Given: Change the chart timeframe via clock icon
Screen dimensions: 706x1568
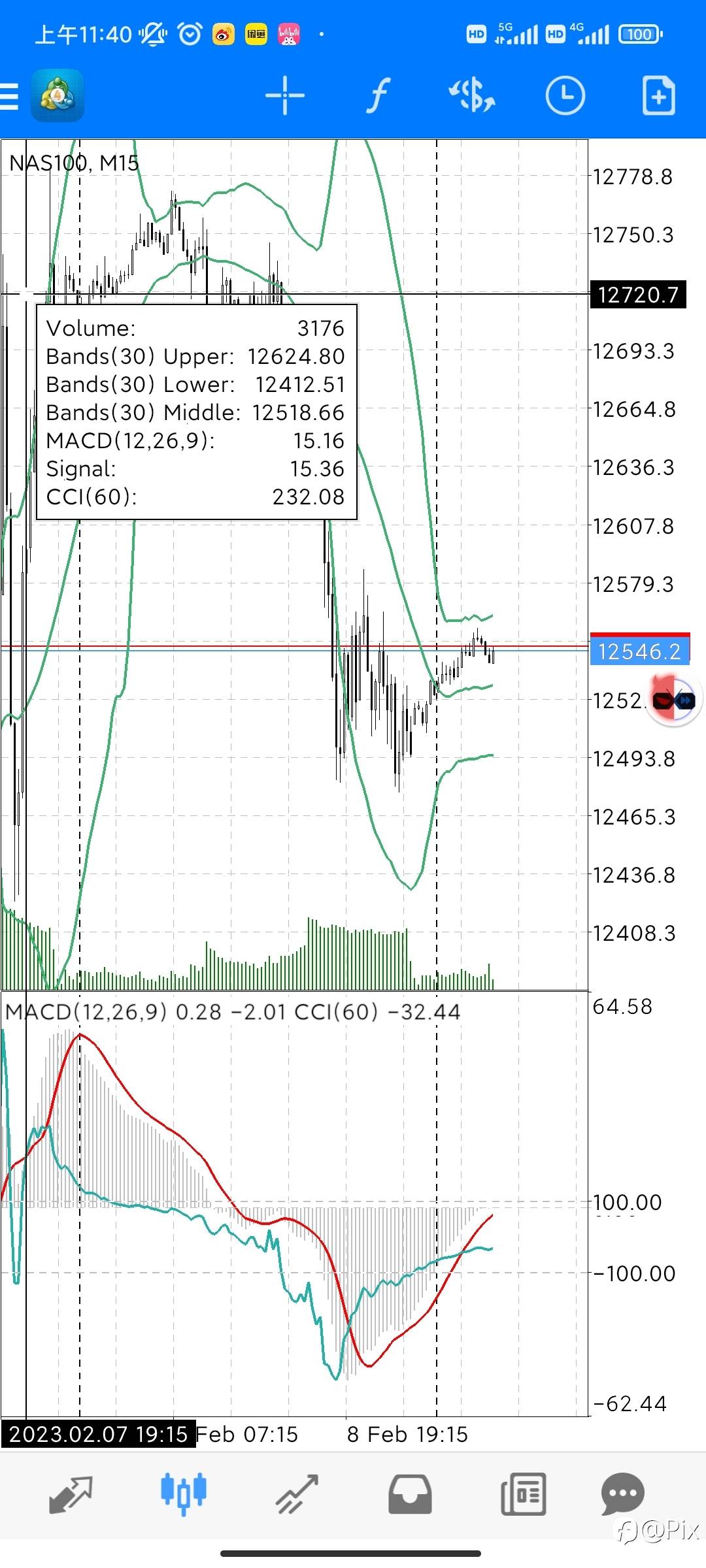Looking at the screenshot, I should [565, 96].
